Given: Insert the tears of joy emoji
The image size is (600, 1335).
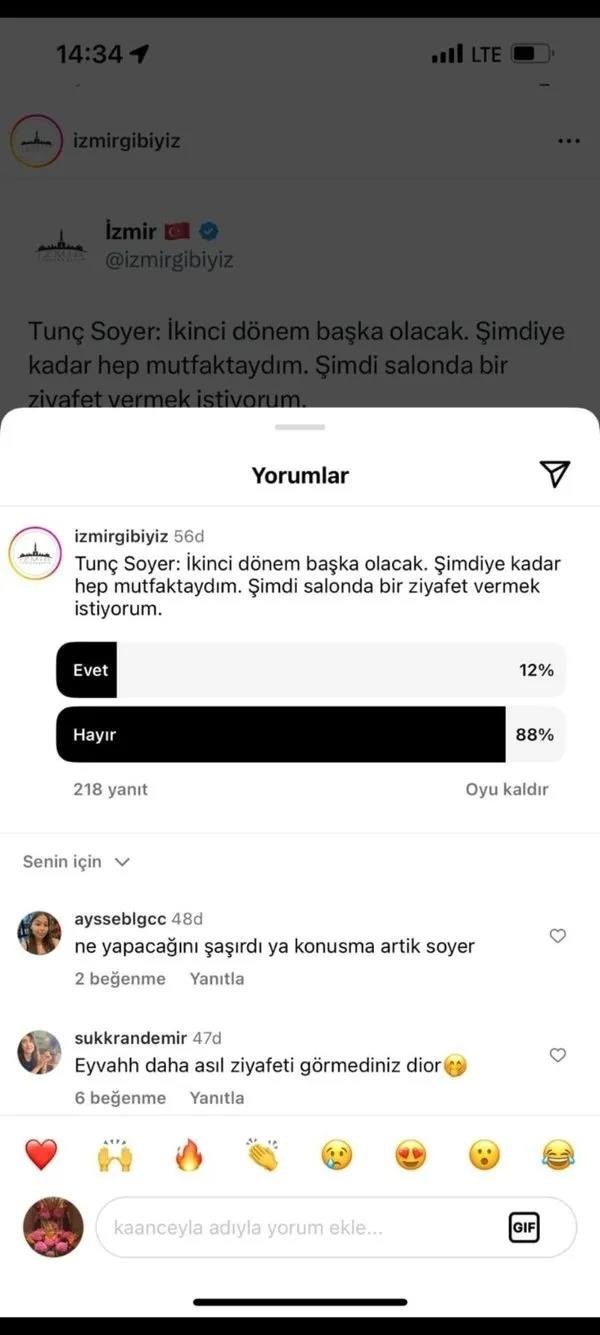Looking at the screenshot, I should [558, 1156].
